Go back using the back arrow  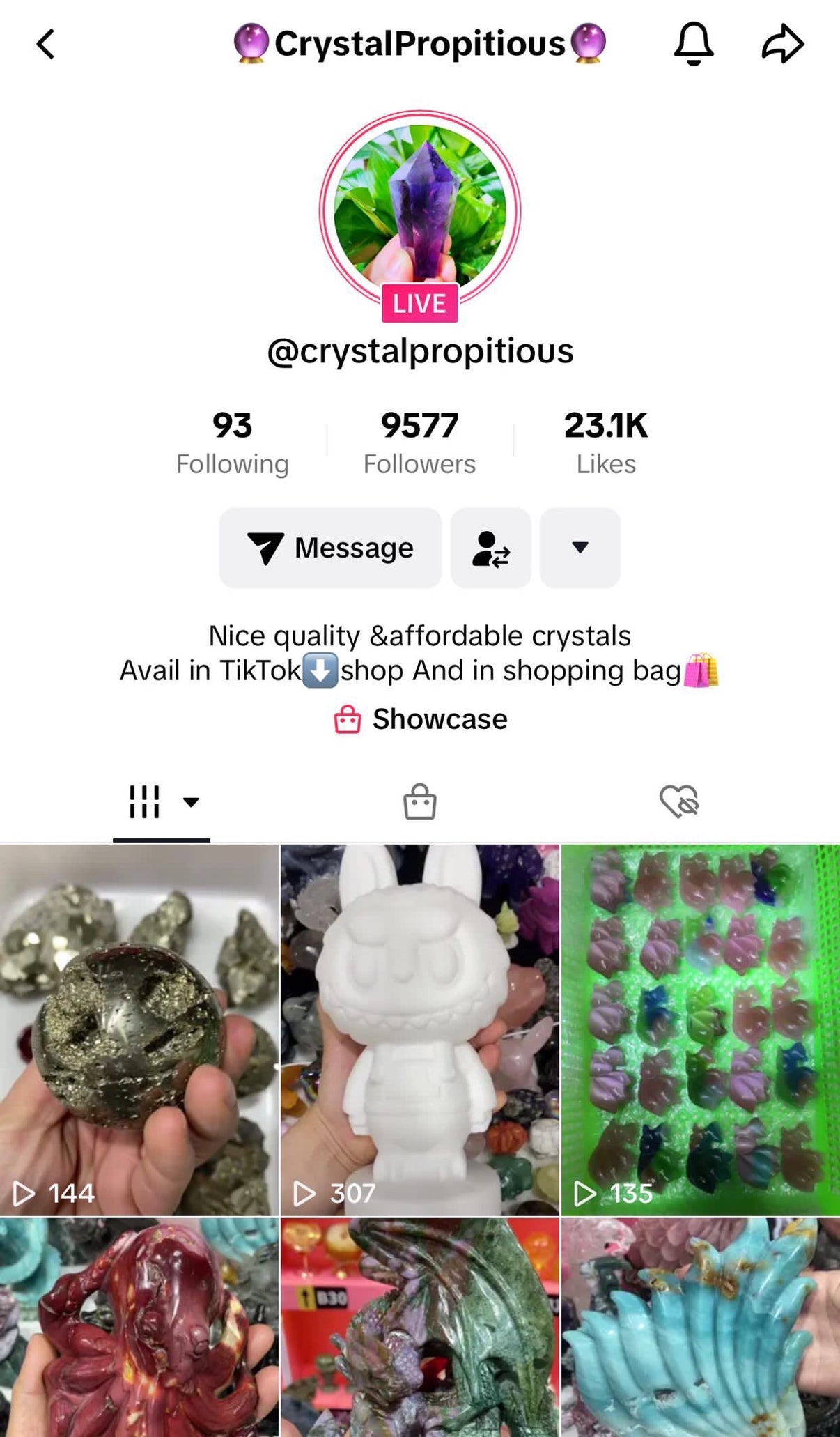(46, 45)
